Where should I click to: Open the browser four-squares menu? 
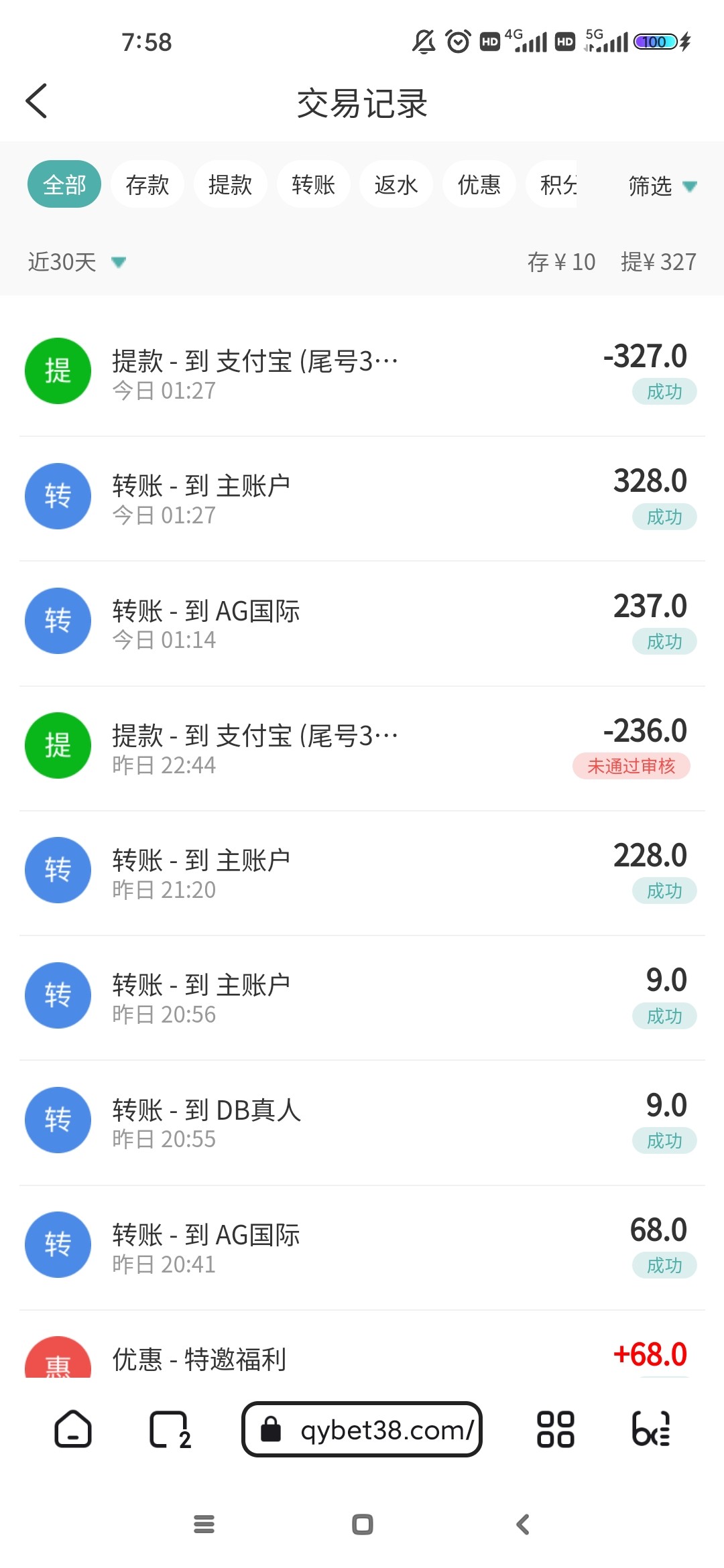coord(555,1429)
